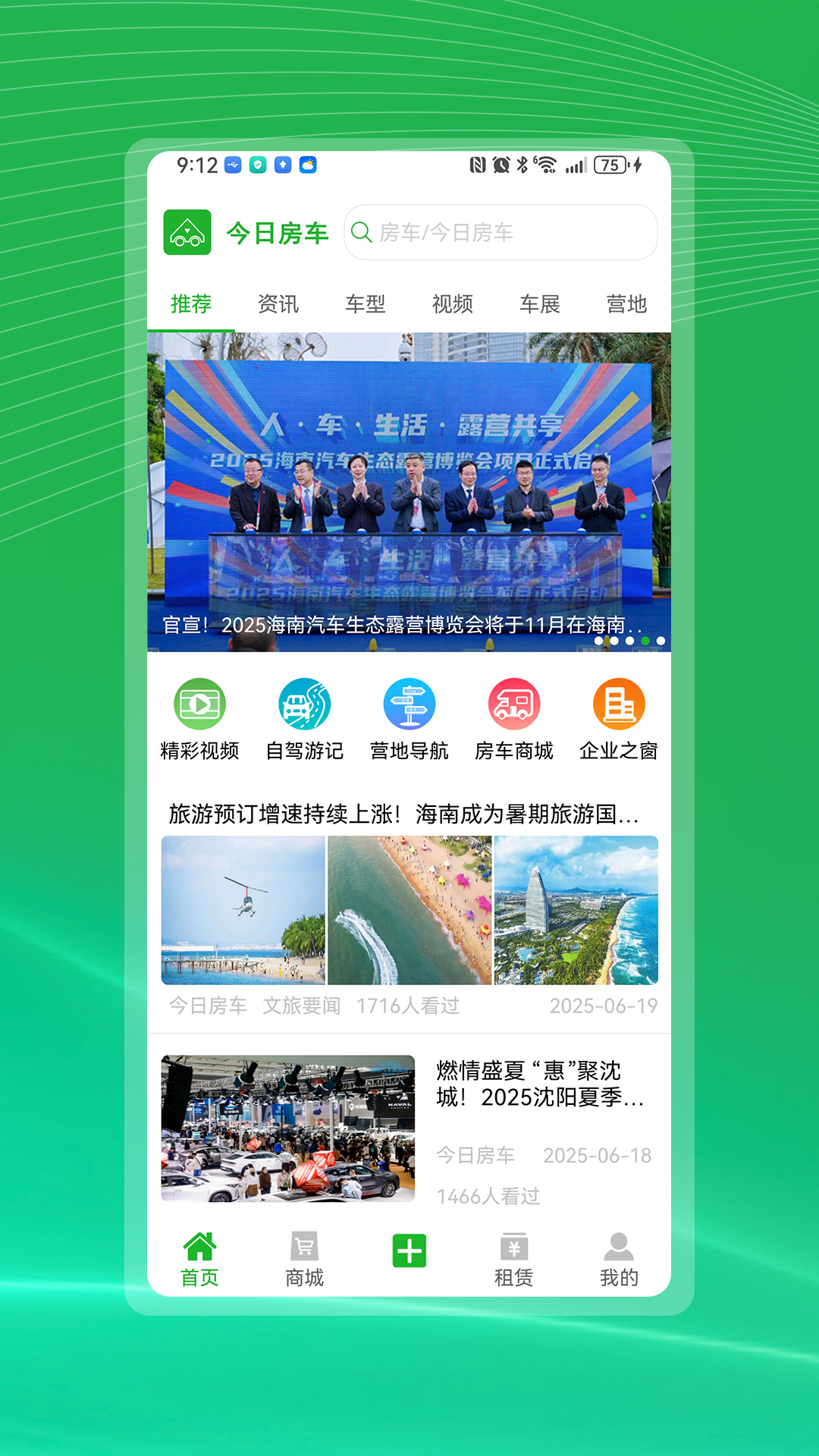Switch to the 营地 camps tab
Screen dimensions: 819x1456
pyautogui.click(x=627, y=303)
